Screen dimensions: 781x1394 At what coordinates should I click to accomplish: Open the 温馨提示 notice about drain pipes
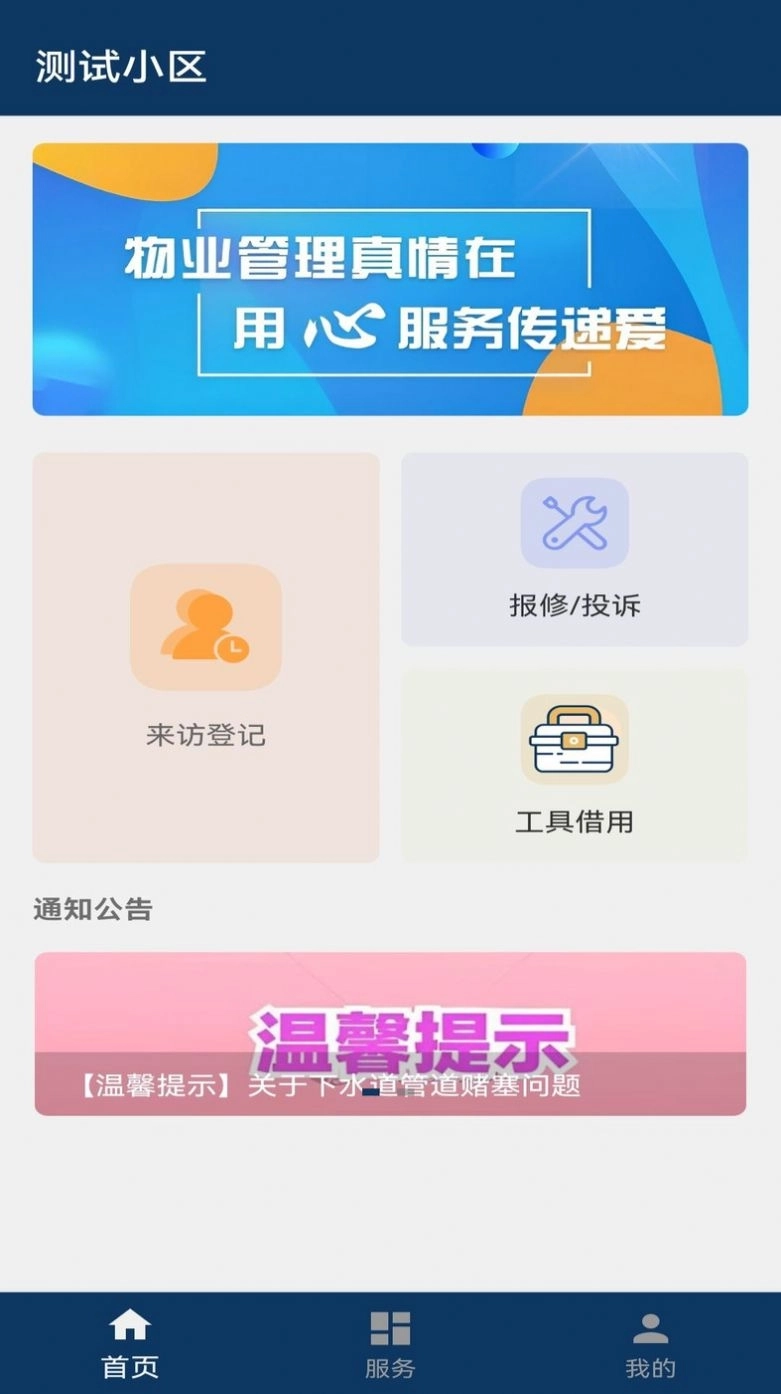pos(390,1034)
